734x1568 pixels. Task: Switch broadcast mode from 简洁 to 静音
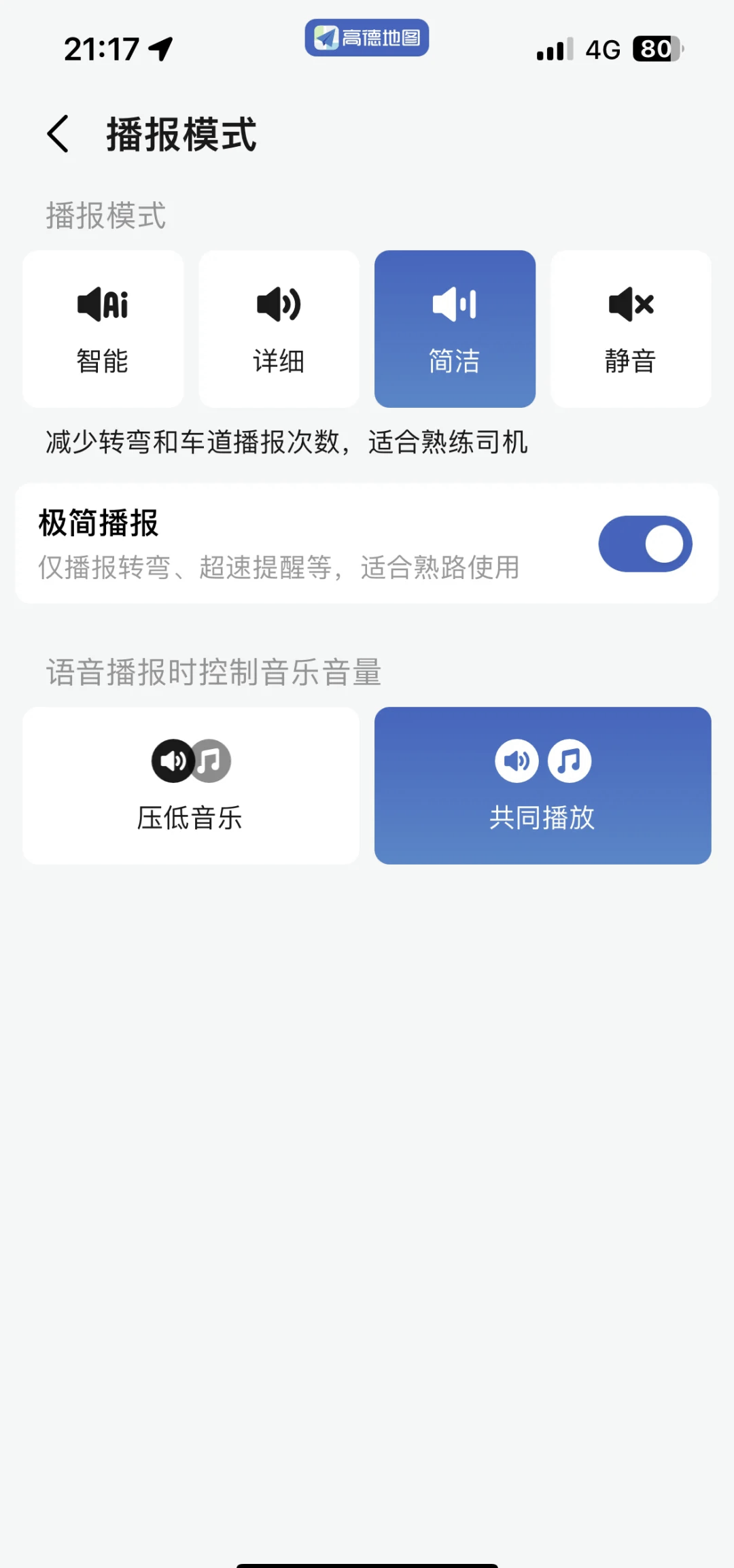(630, 328)
